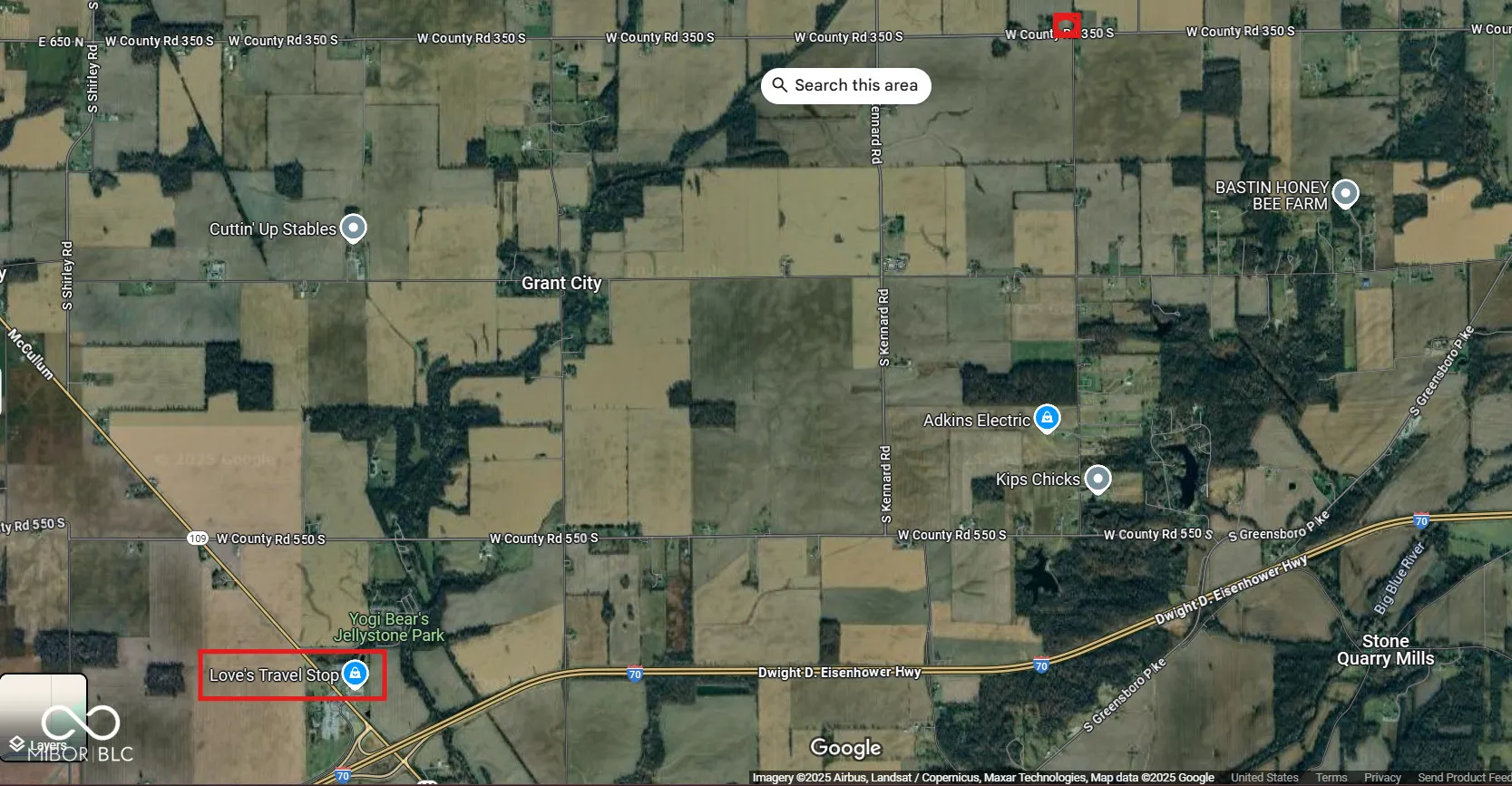1512x786 pixels.
Task: Open the Terms link
Action: tap(1331, 778)
